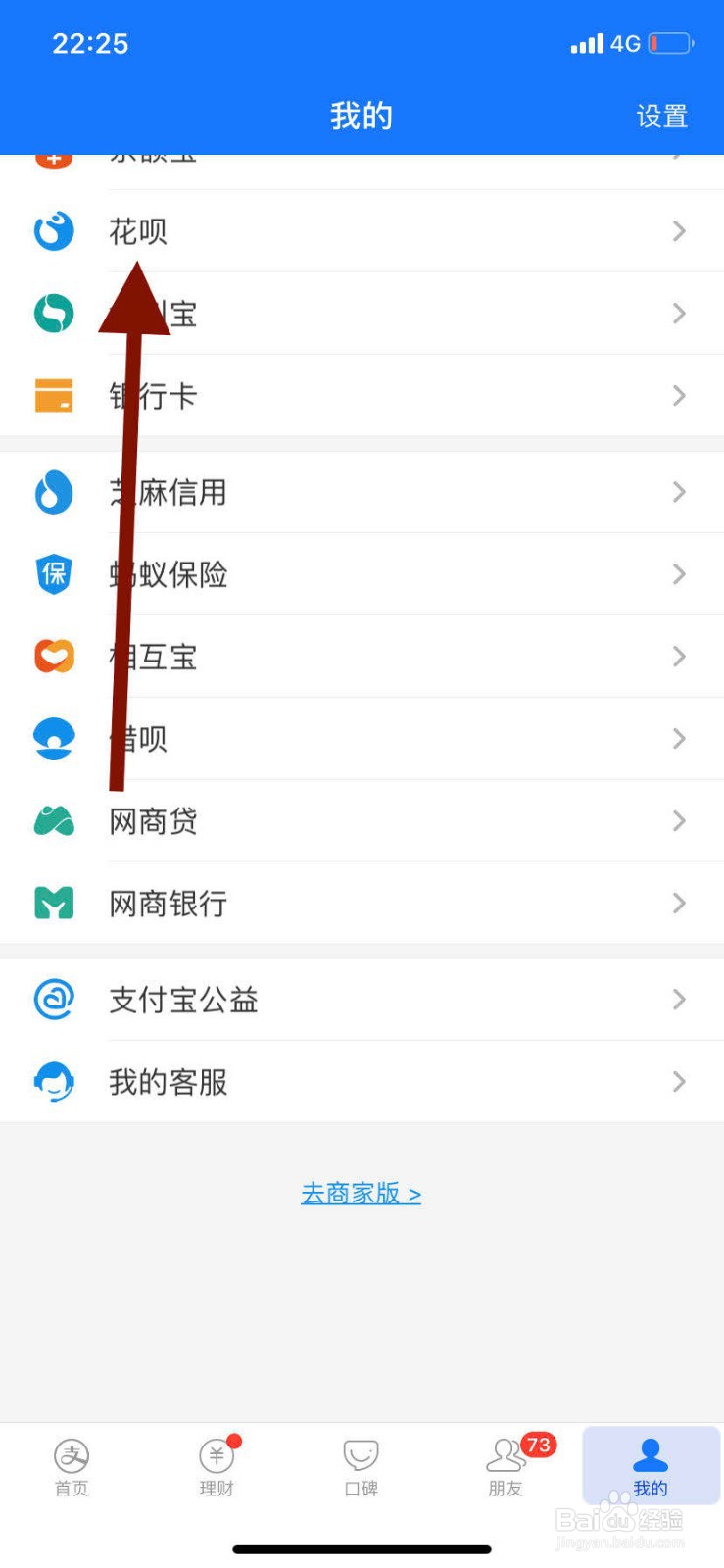This screenshot has width=724, height=1568.
Task: Check the 朋友 tab notification badge
Action: [x=538, y=1444]
